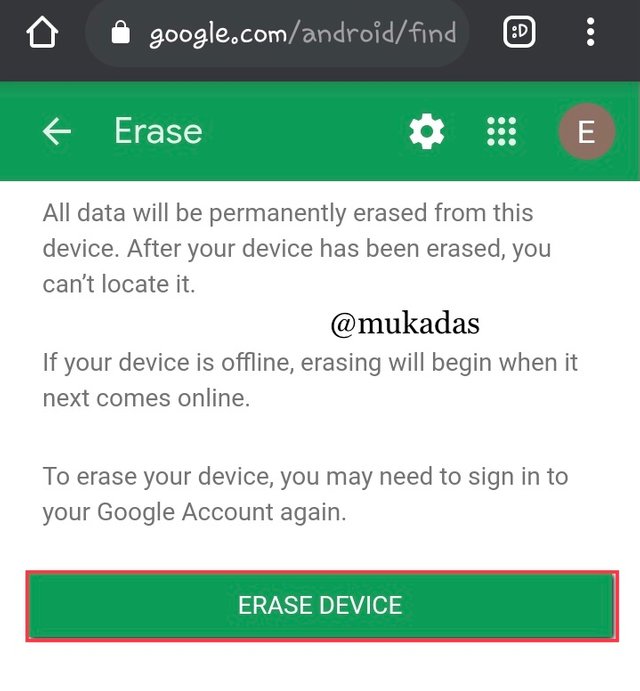Open the browser tab switcher
Image resolution: width=640 pixels, height=691 pixels.
518,33
